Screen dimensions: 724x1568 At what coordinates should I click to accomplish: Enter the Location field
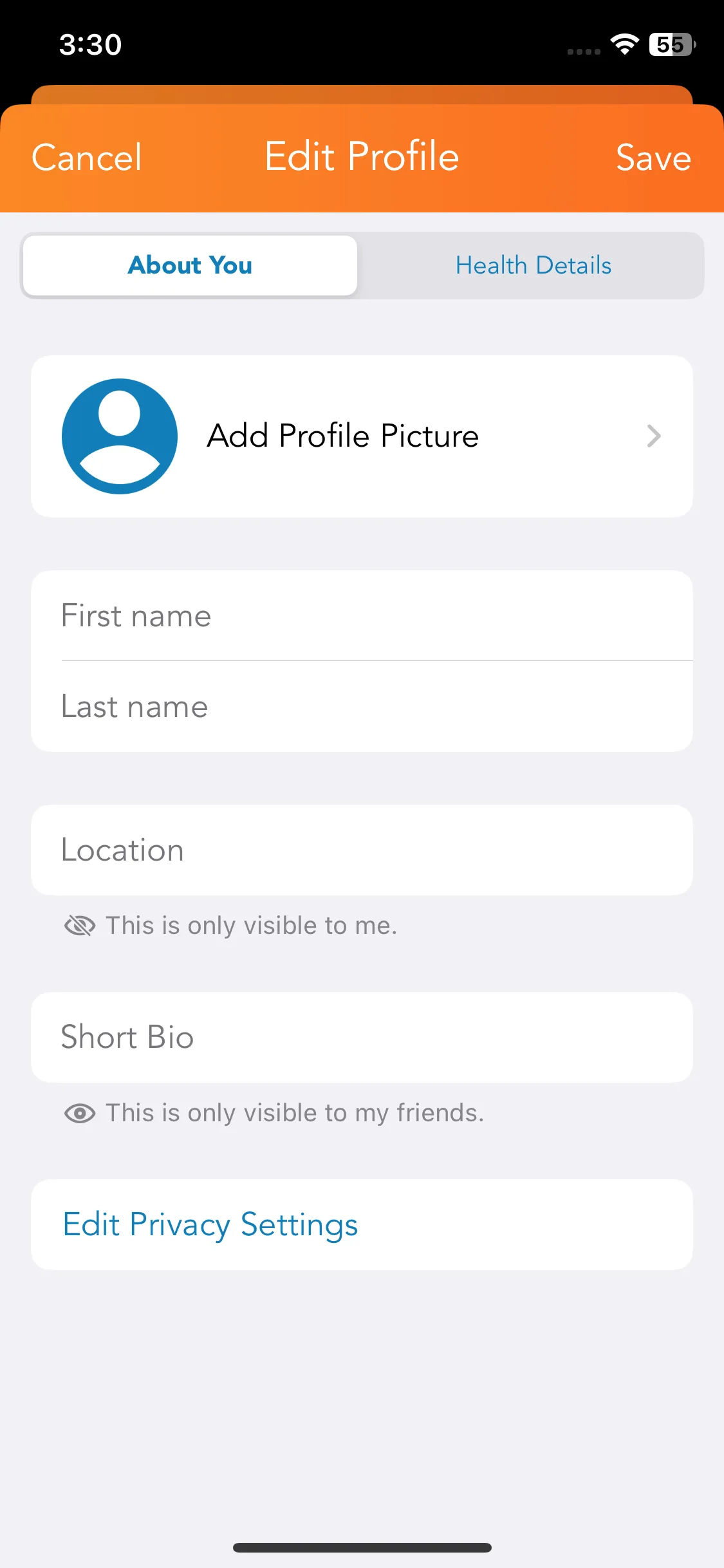coord(362,850)
